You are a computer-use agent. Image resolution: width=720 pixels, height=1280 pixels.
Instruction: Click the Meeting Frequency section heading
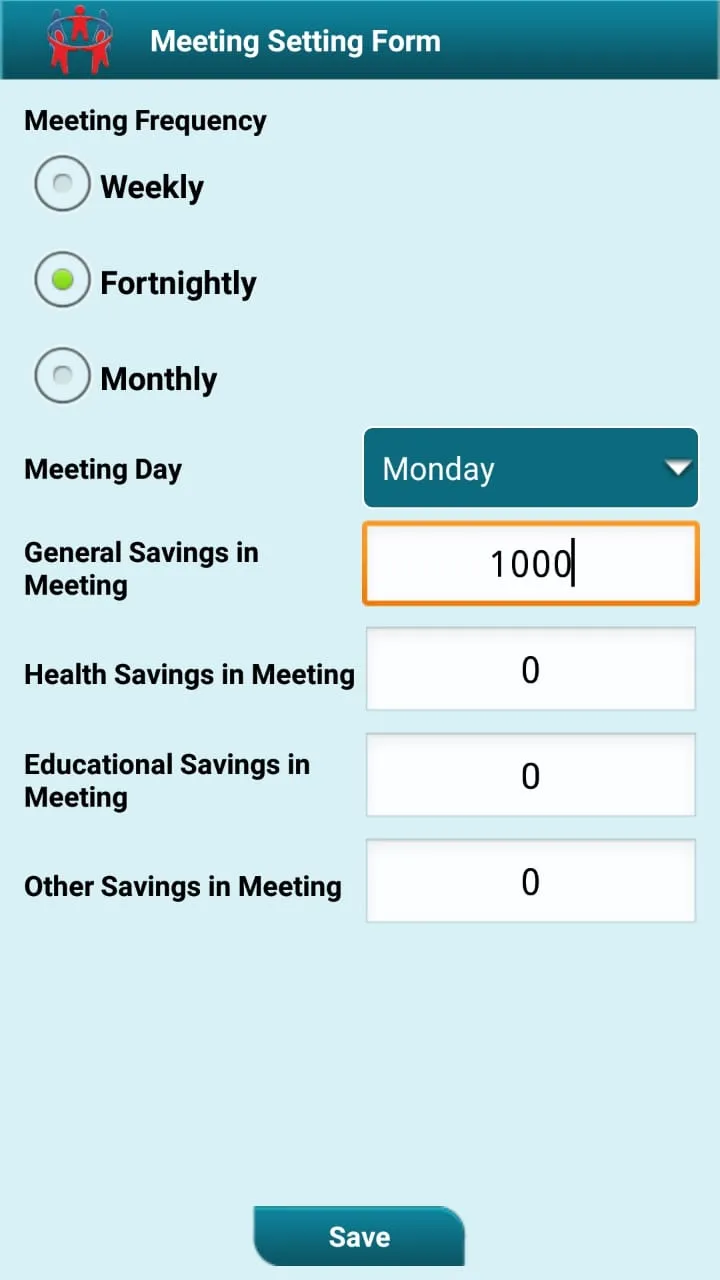tap(144, 120)
